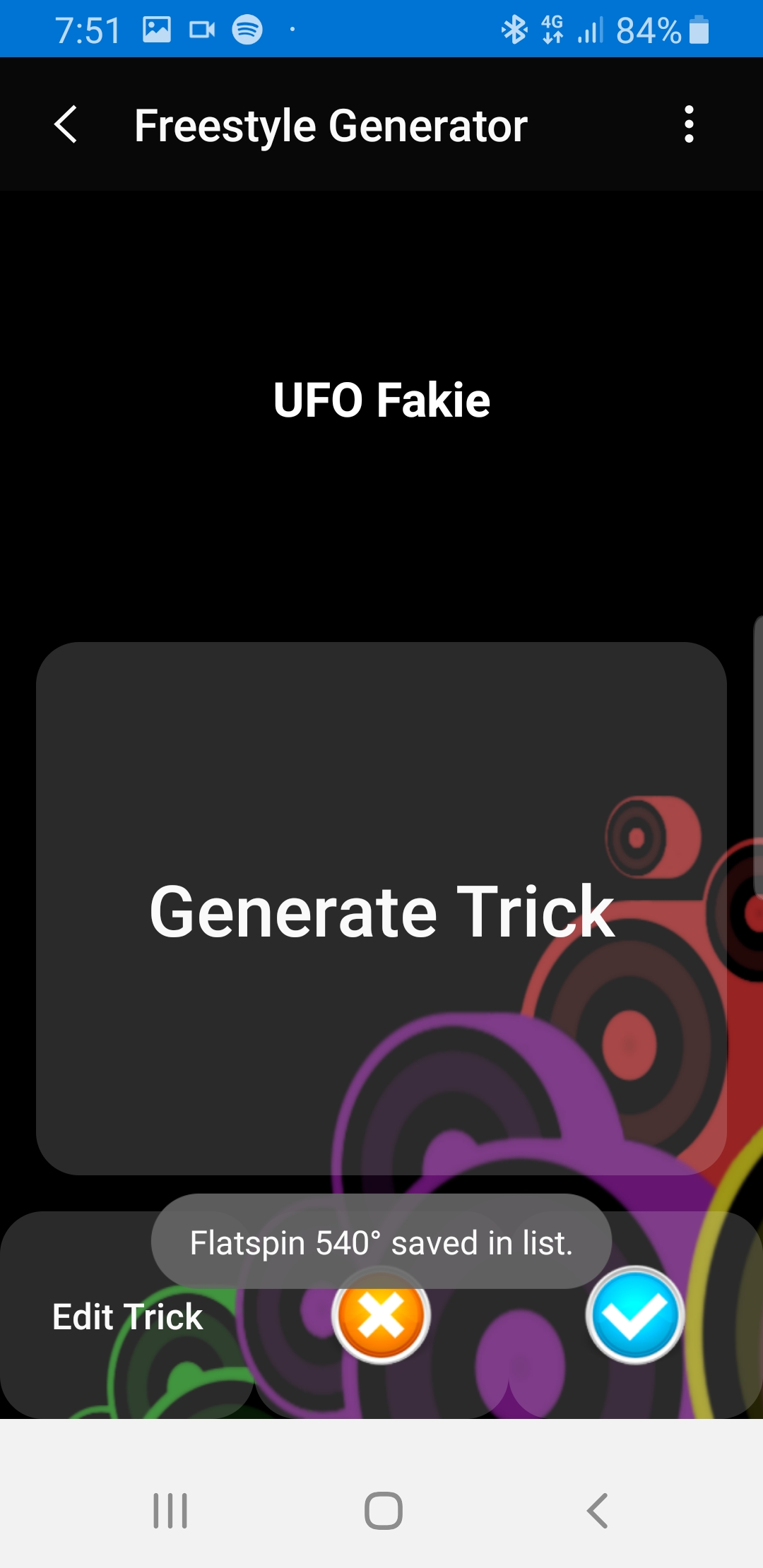Image resolution: width=763 pixels, height=1568 pixels.
Task: Open recent apps in the navigation bar
Action: point(170,1511)
